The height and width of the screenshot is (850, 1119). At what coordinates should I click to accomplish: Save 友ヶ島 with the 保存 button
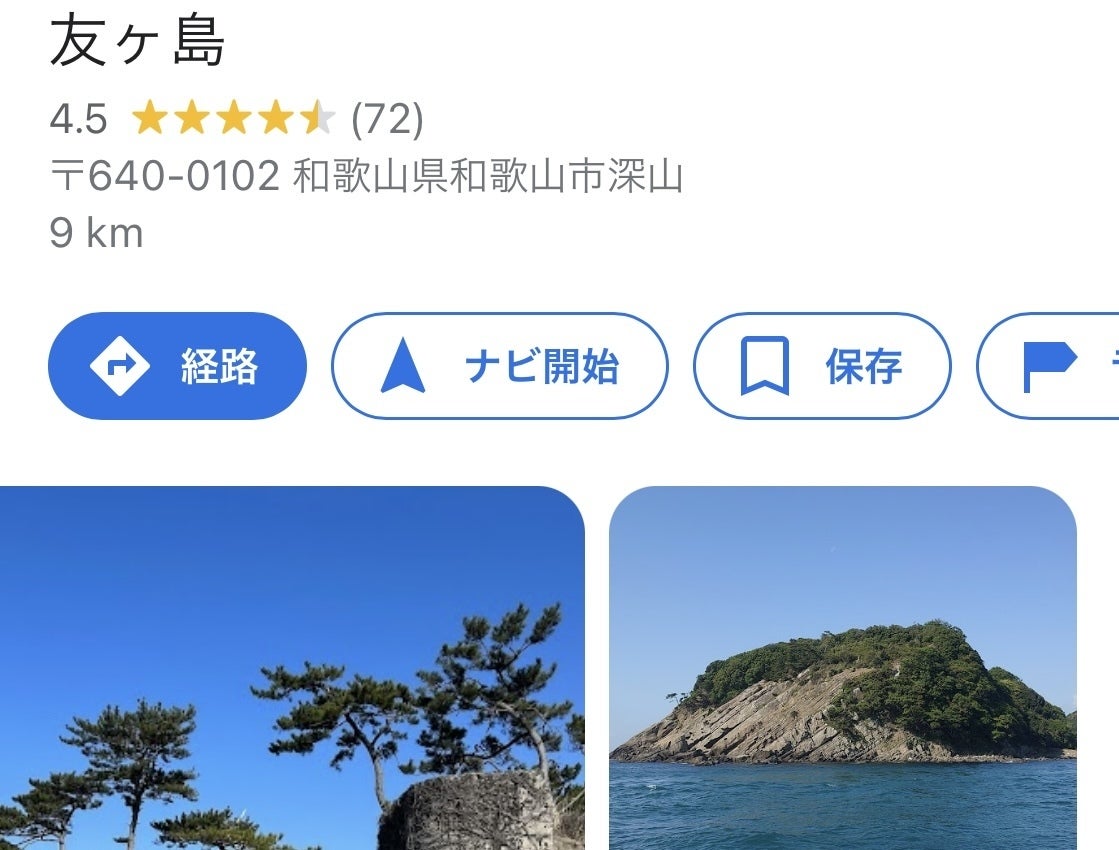coord(821,366)
